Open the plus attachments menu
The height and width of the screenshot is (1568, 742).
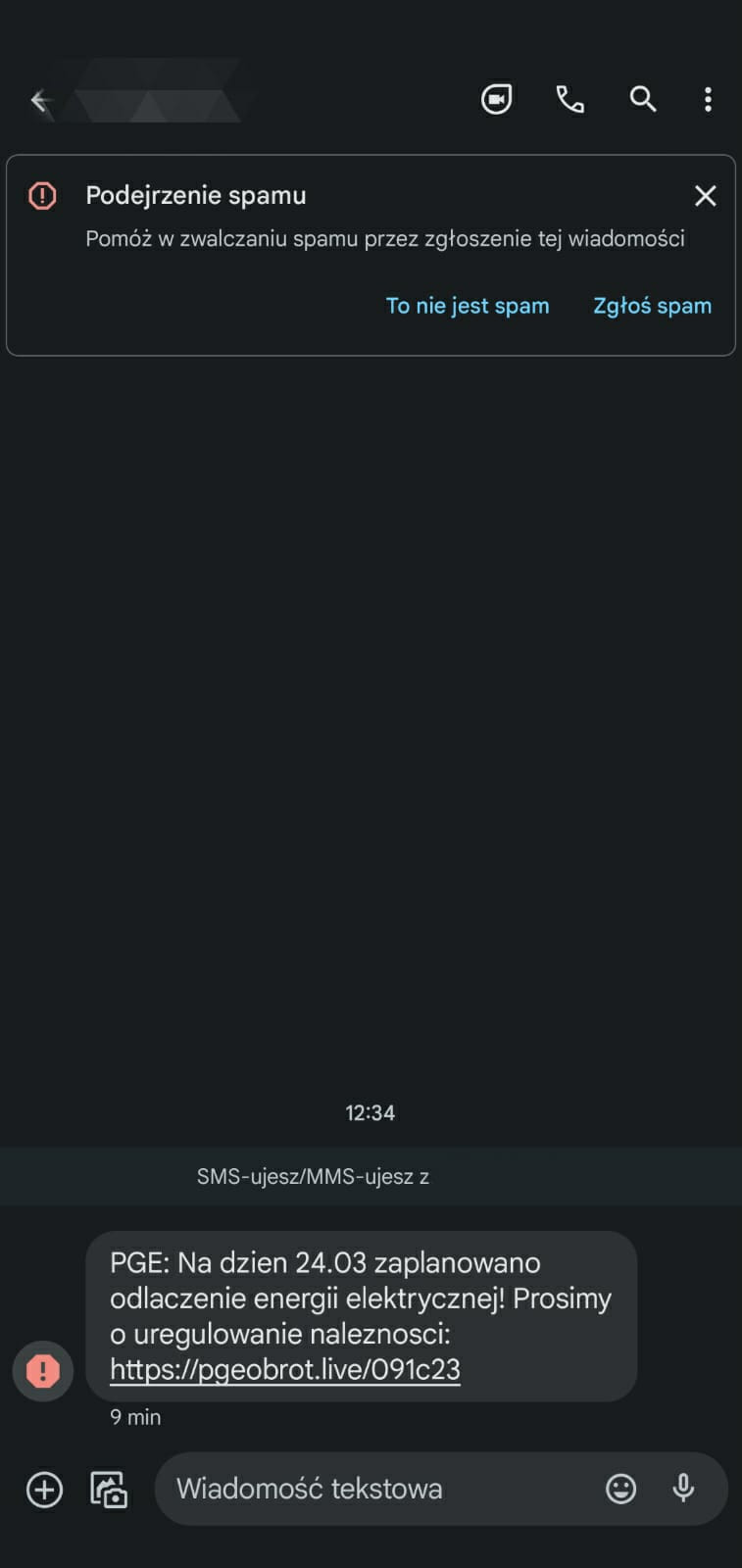(x=44, y=1490)
